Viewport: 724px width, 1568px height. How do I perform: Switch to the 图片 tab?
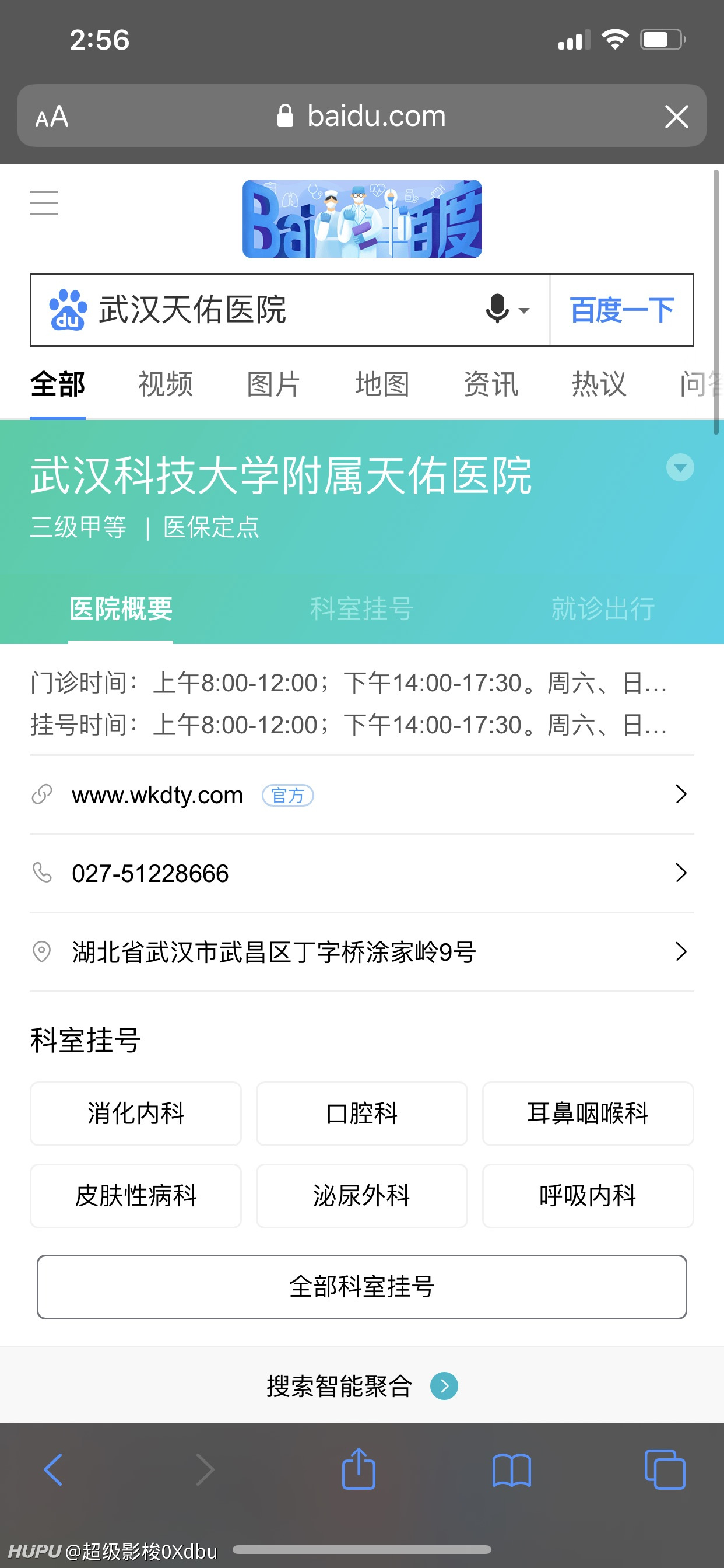(x=274, y=384)
